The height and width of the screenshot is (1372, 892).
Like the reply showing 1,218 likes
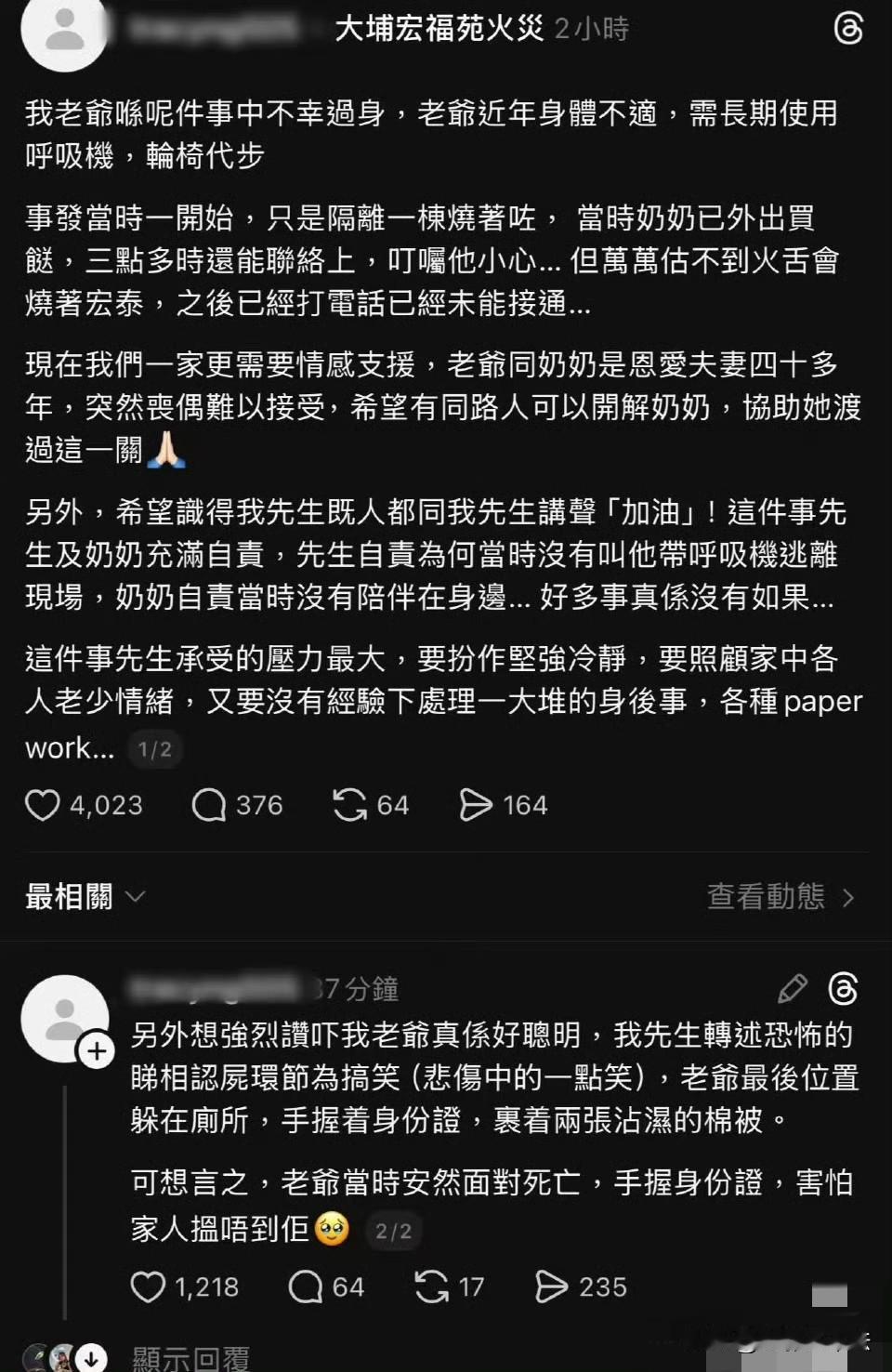point(147,1287)
